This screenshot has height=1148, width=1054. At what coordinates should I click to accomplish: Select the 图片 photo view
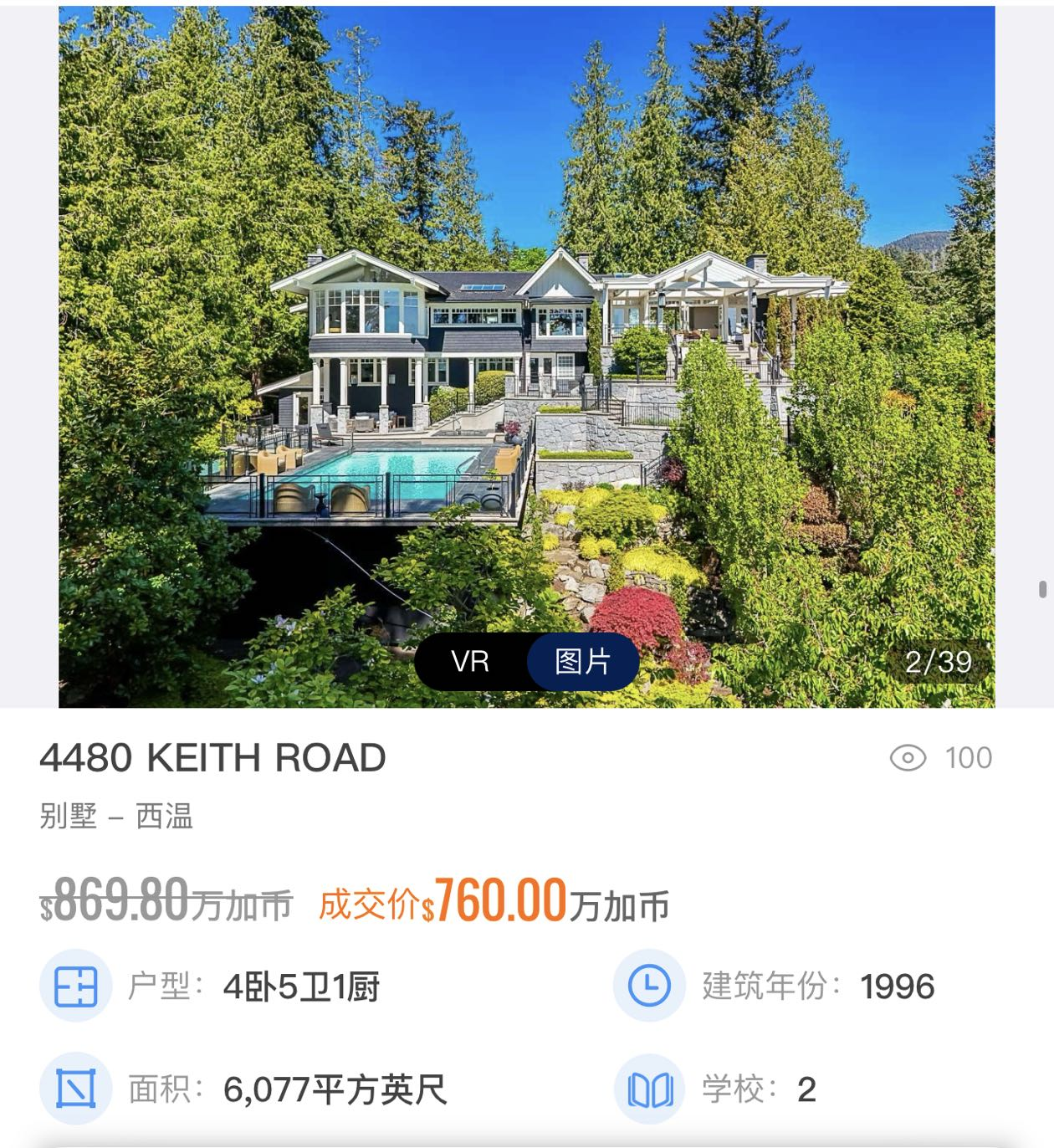click(583, 662)
